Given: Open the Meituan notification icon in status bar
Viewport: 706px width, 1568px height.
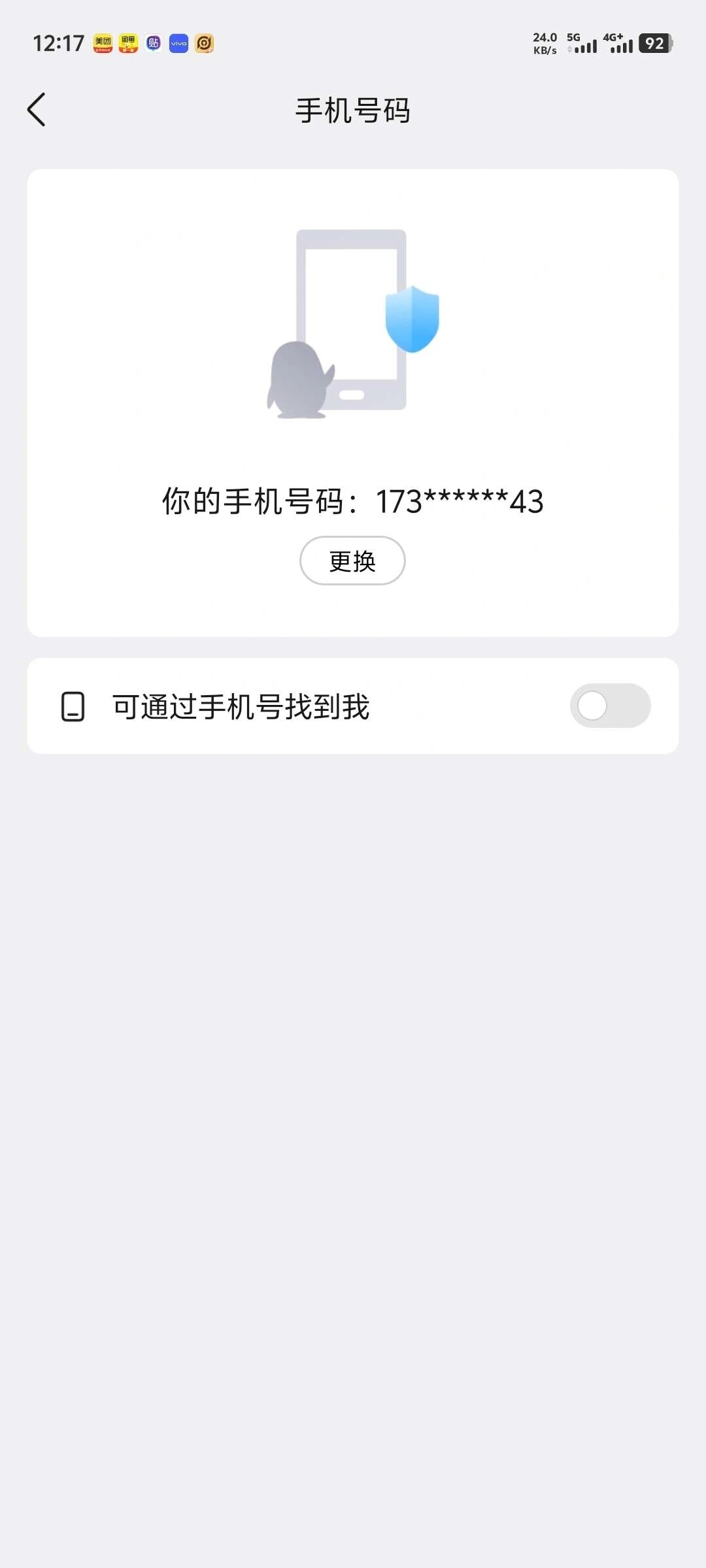Looking at the screenshot, I should pos(103,42).
